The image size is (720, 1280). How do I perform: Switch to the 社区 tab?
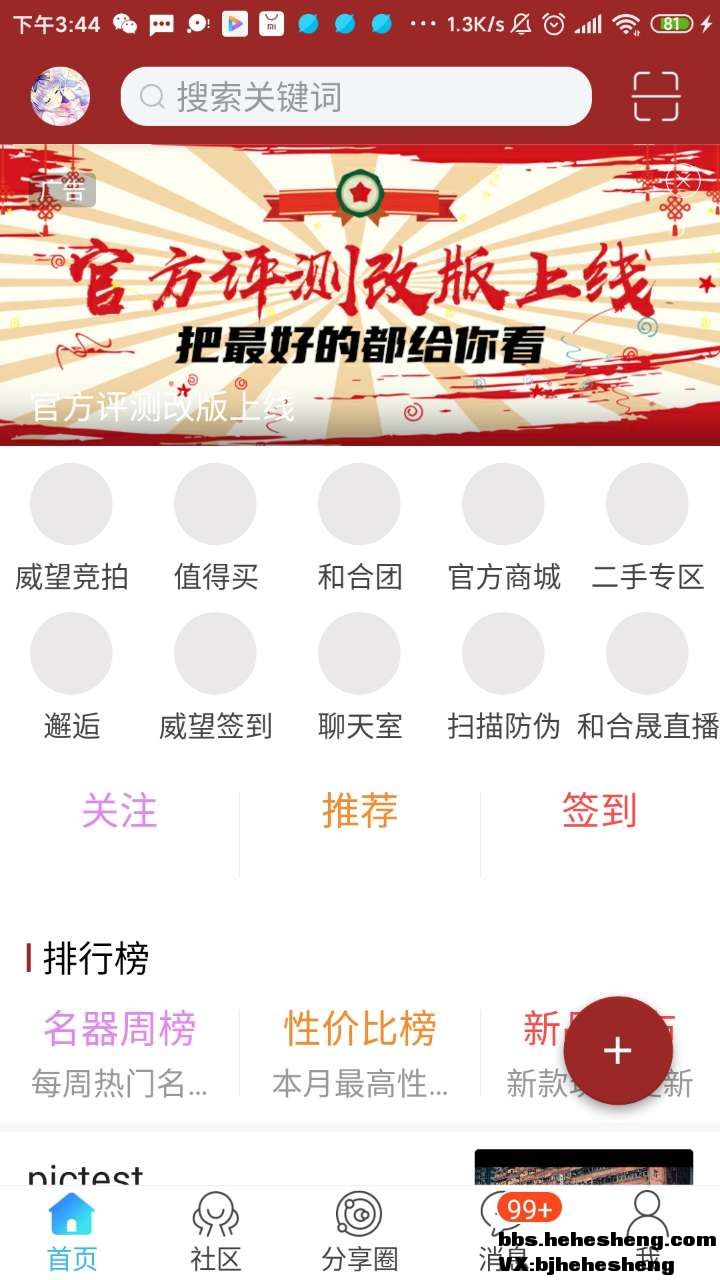[216, 1232]
